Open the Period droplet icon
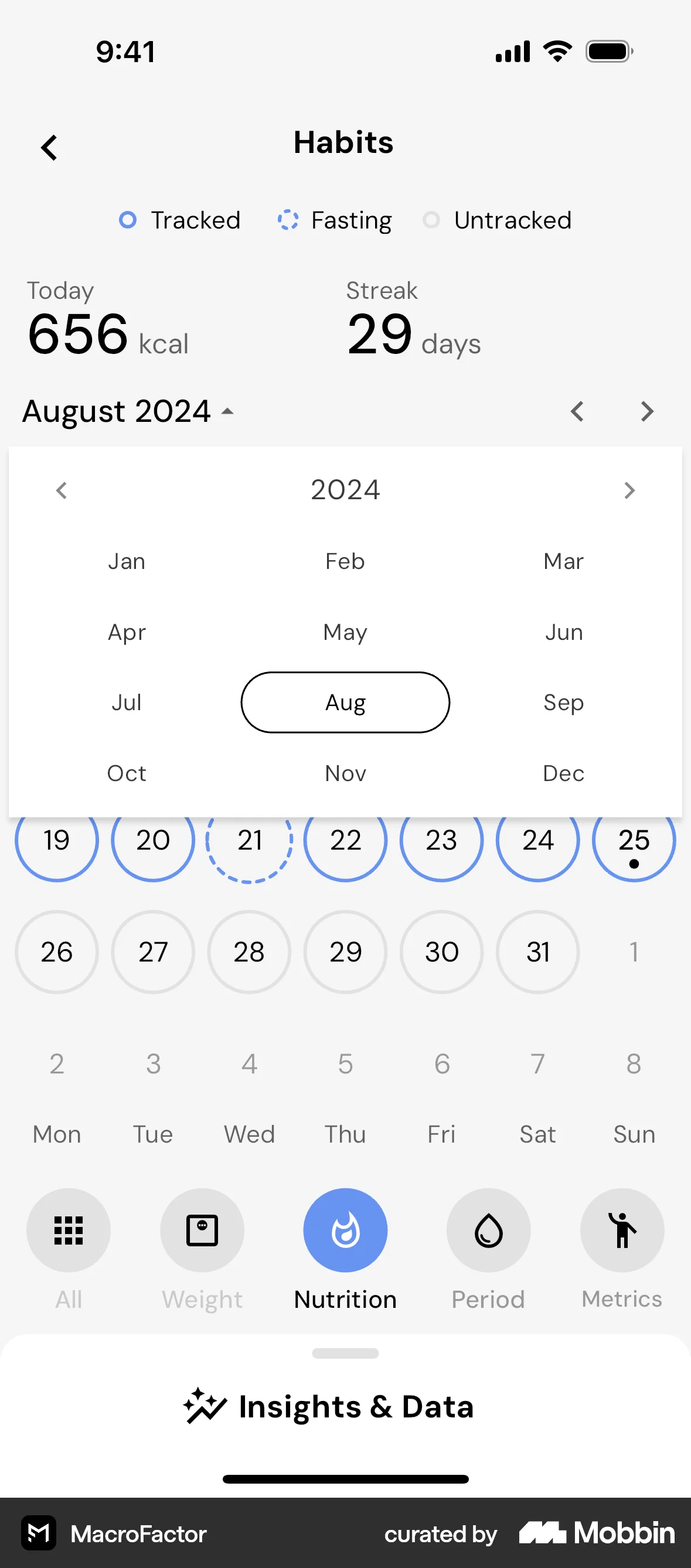 pos(488,1229)
